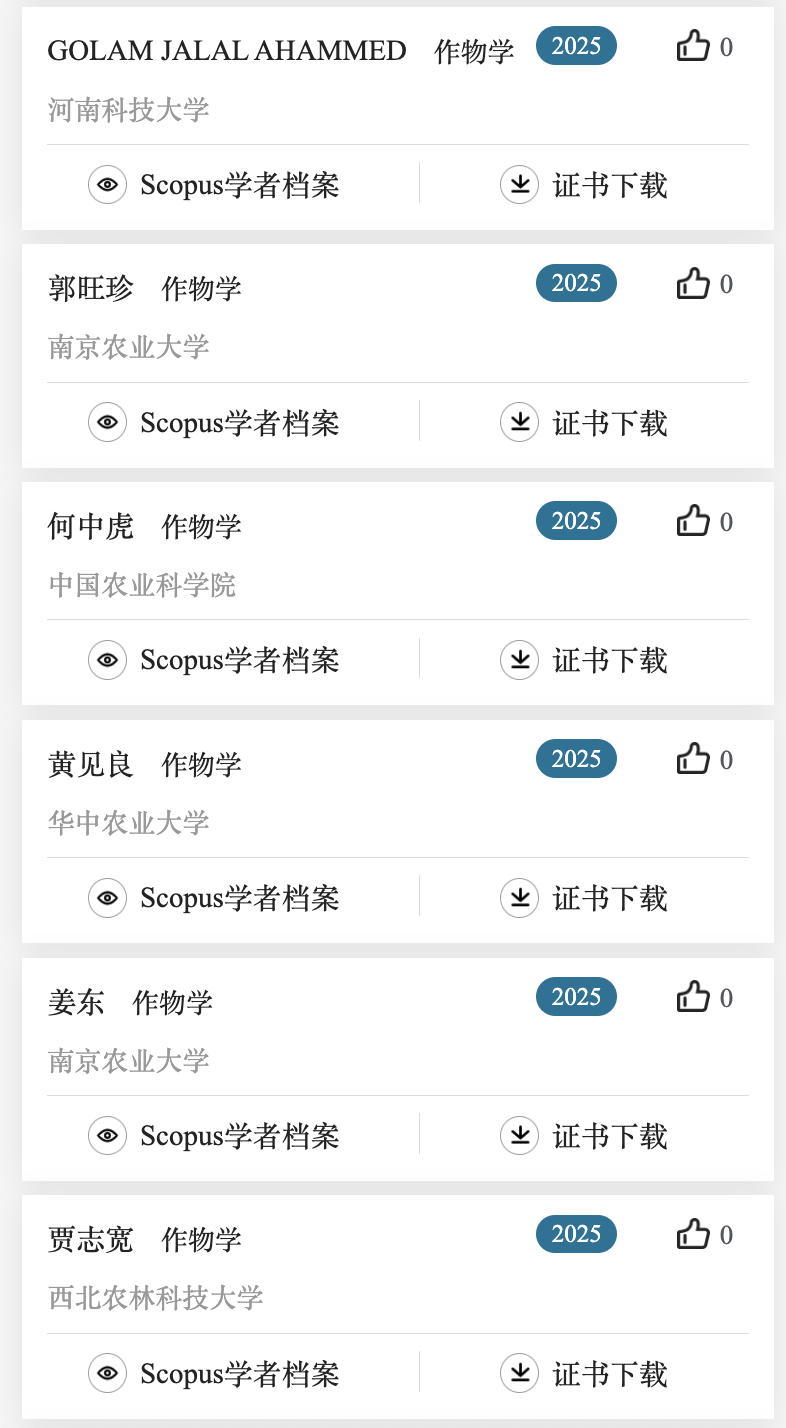Image resolution: width=786 pixels, height=1428 pixels.
Task: Open Scopus学者档案 for GOLAM JALAL AHAMMED
Action: [214, 185]
